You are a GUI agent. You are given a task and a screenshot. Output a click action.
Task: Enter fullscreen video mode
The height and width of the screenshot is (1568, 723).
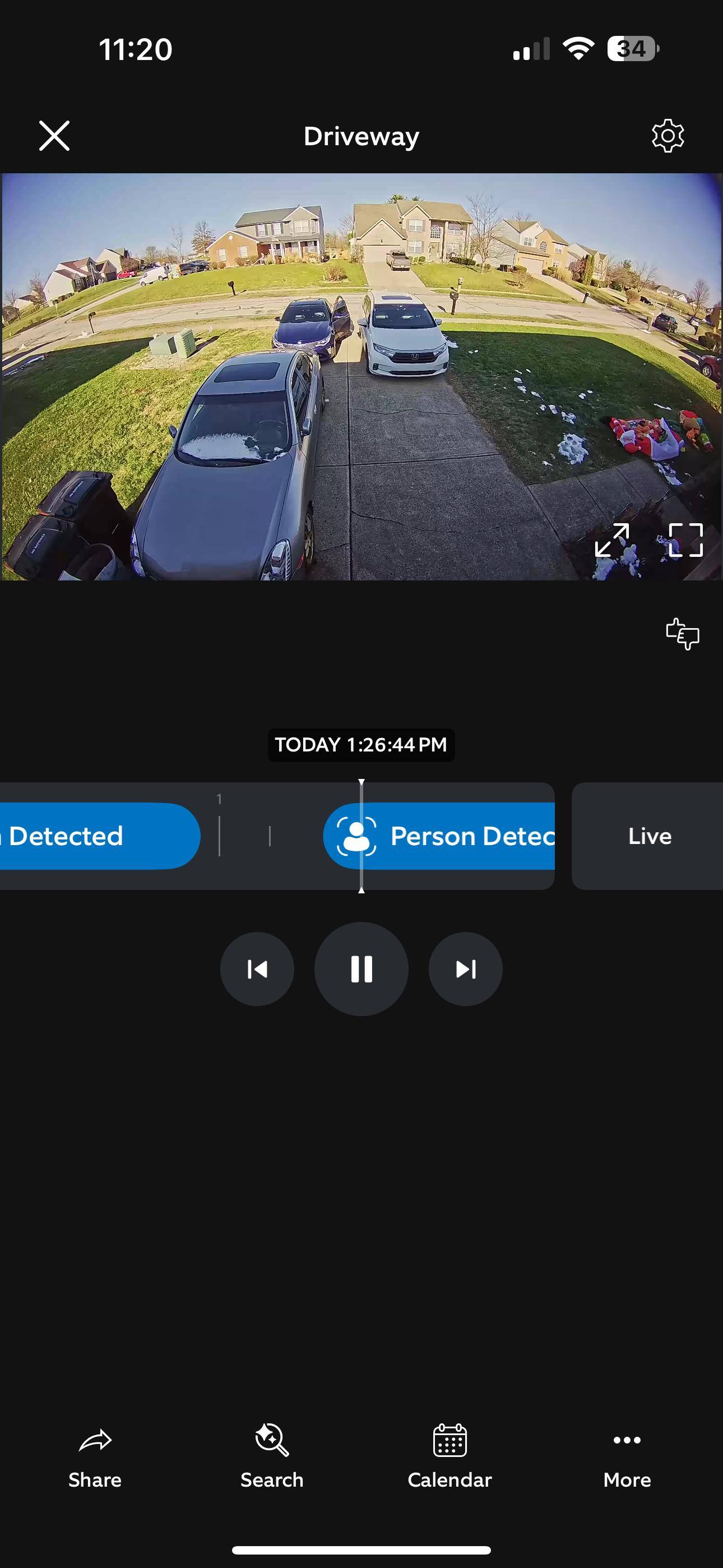click(x=686, y=540)
